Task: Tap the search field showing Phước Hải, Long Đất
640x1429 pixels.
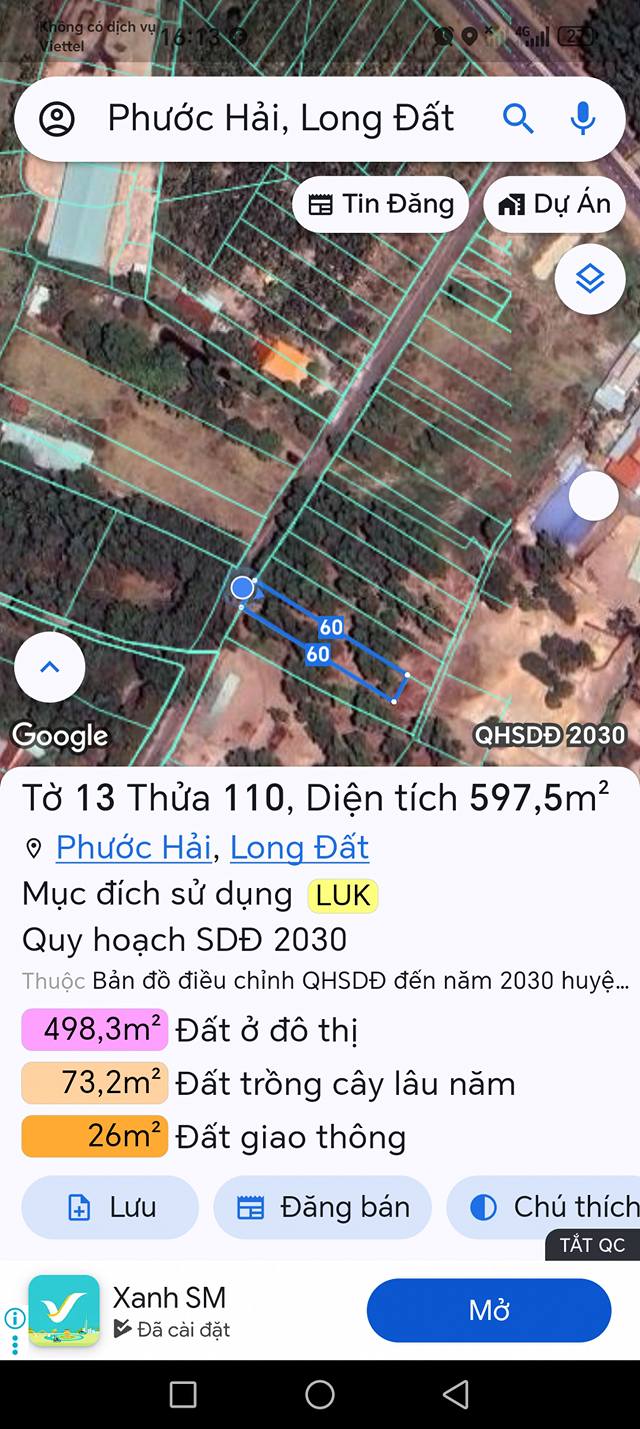Action: point(281,119)
